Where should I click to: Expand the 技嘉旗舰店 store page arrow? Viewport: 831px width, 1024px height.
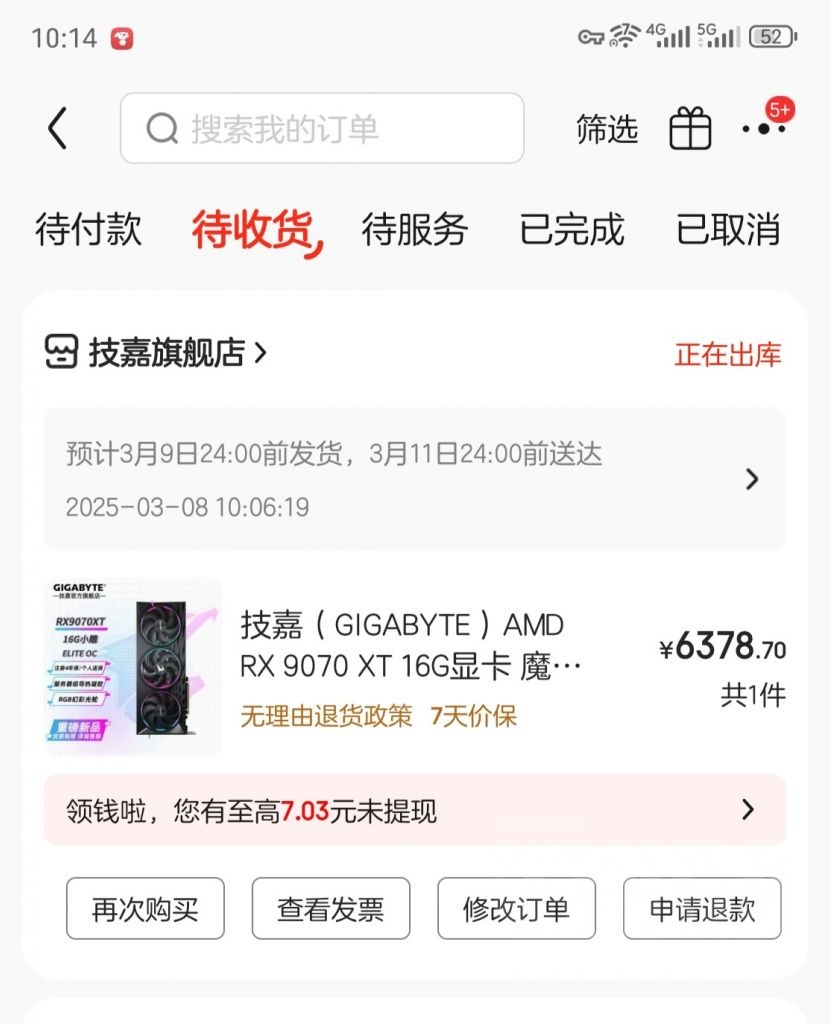[x=262, y=352]
